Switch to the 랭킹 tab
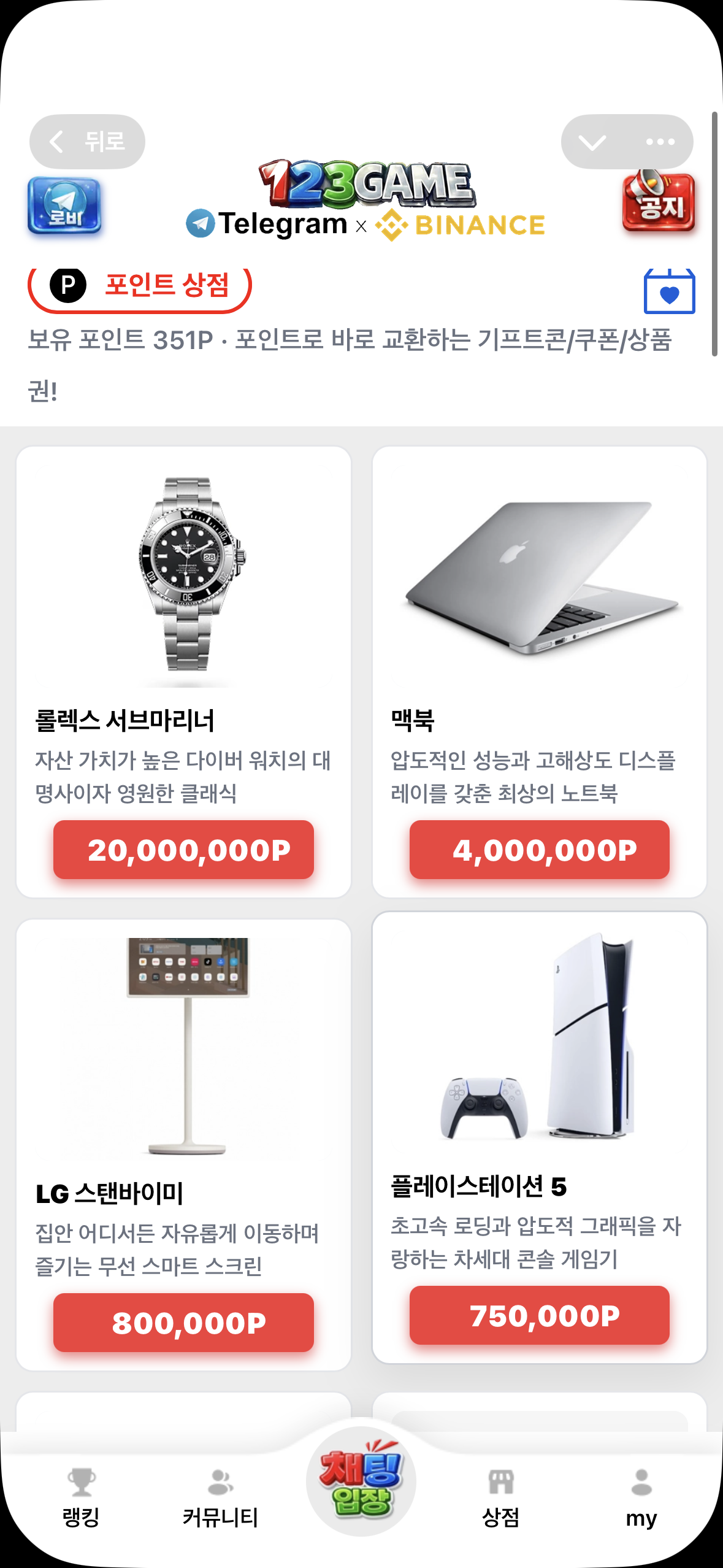Screen dimensions: 723x1568 [81, 1497]
